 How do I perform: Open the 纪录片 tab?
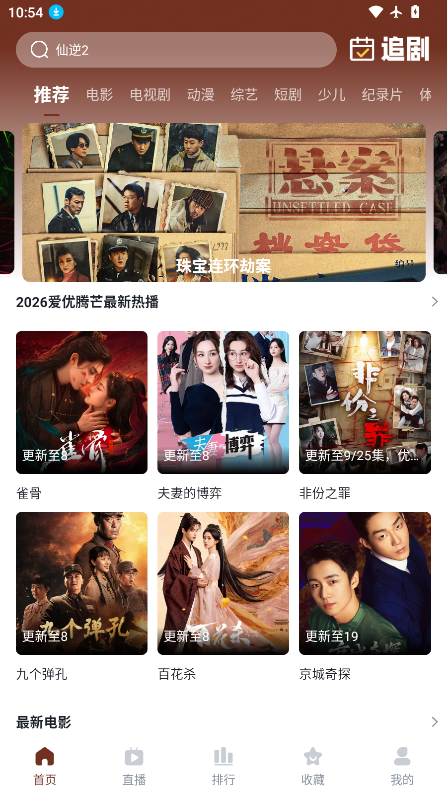coord(382,94)
